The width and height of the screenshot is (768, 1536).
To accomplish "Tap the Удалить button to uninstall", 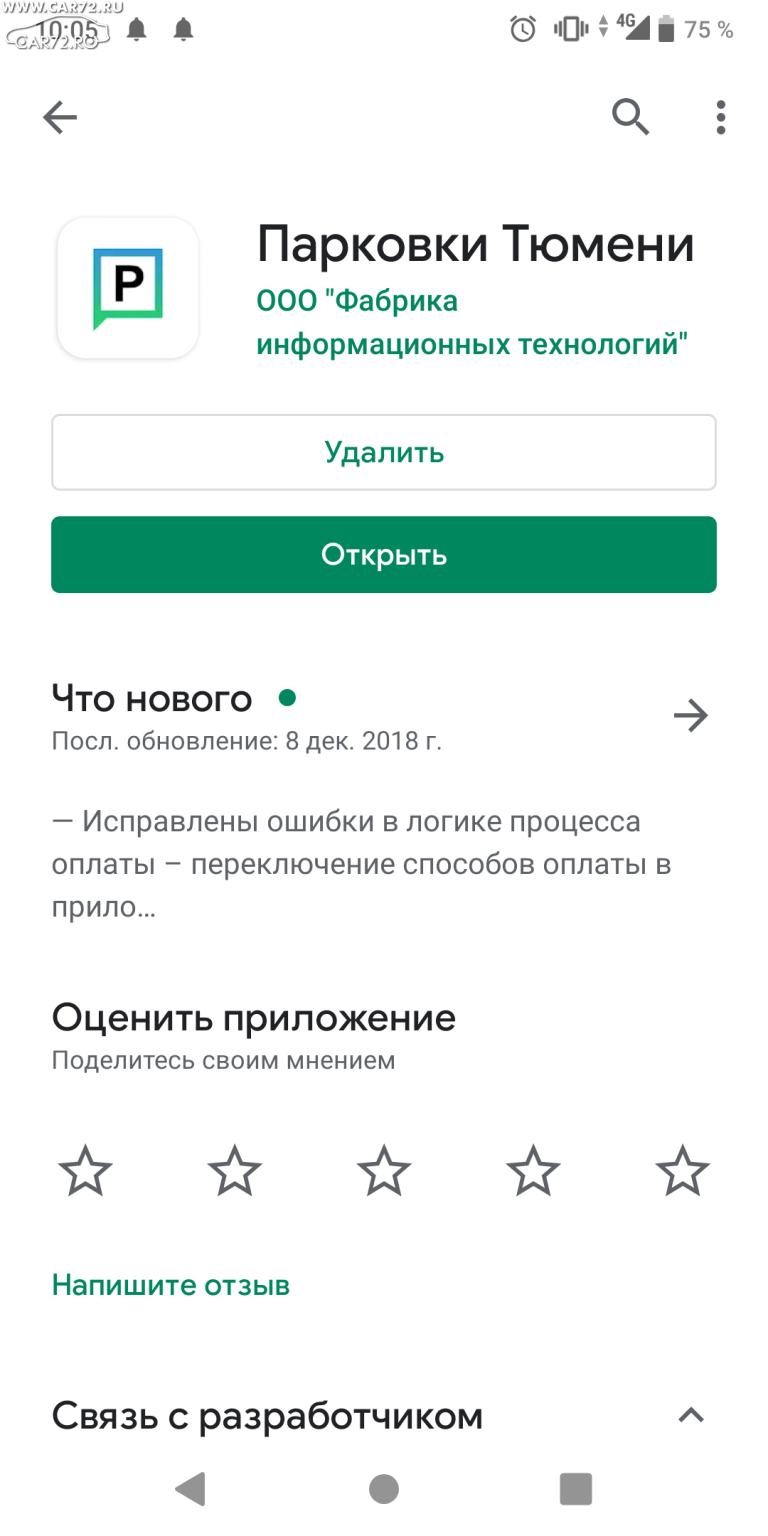I will point(384,452).
